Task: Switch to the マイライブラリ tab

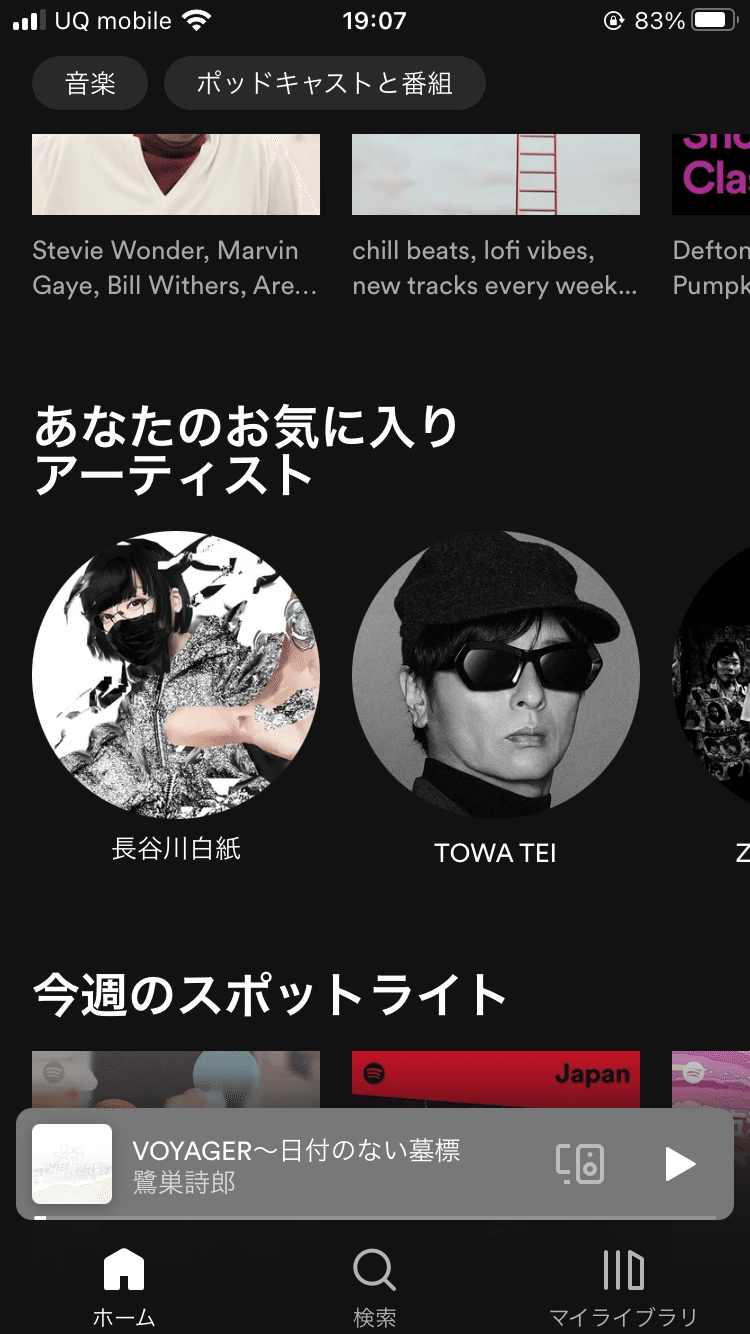Action: point(623,1287)
